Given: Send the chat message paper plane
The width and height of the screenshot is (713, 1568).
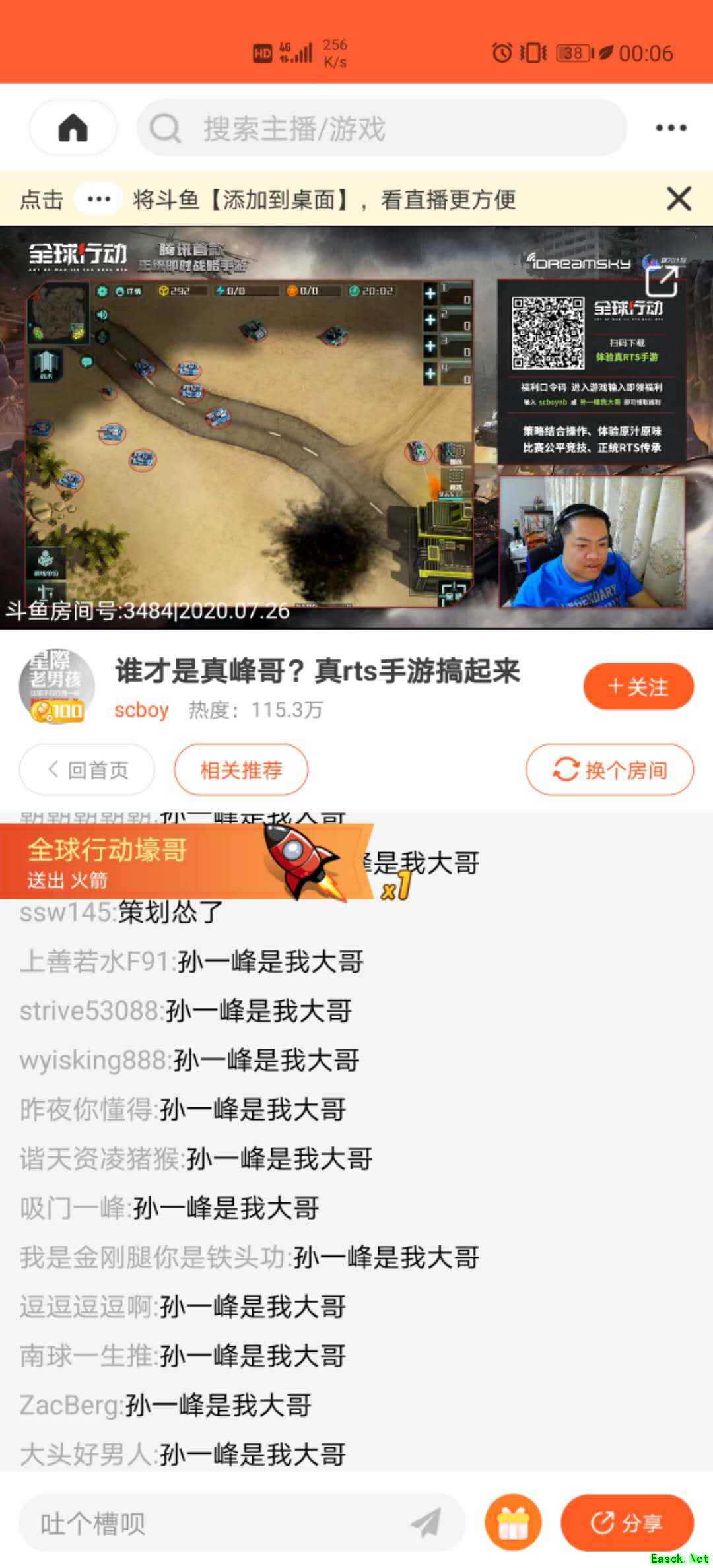Looking at the screenshot, I should (426, 1523).
